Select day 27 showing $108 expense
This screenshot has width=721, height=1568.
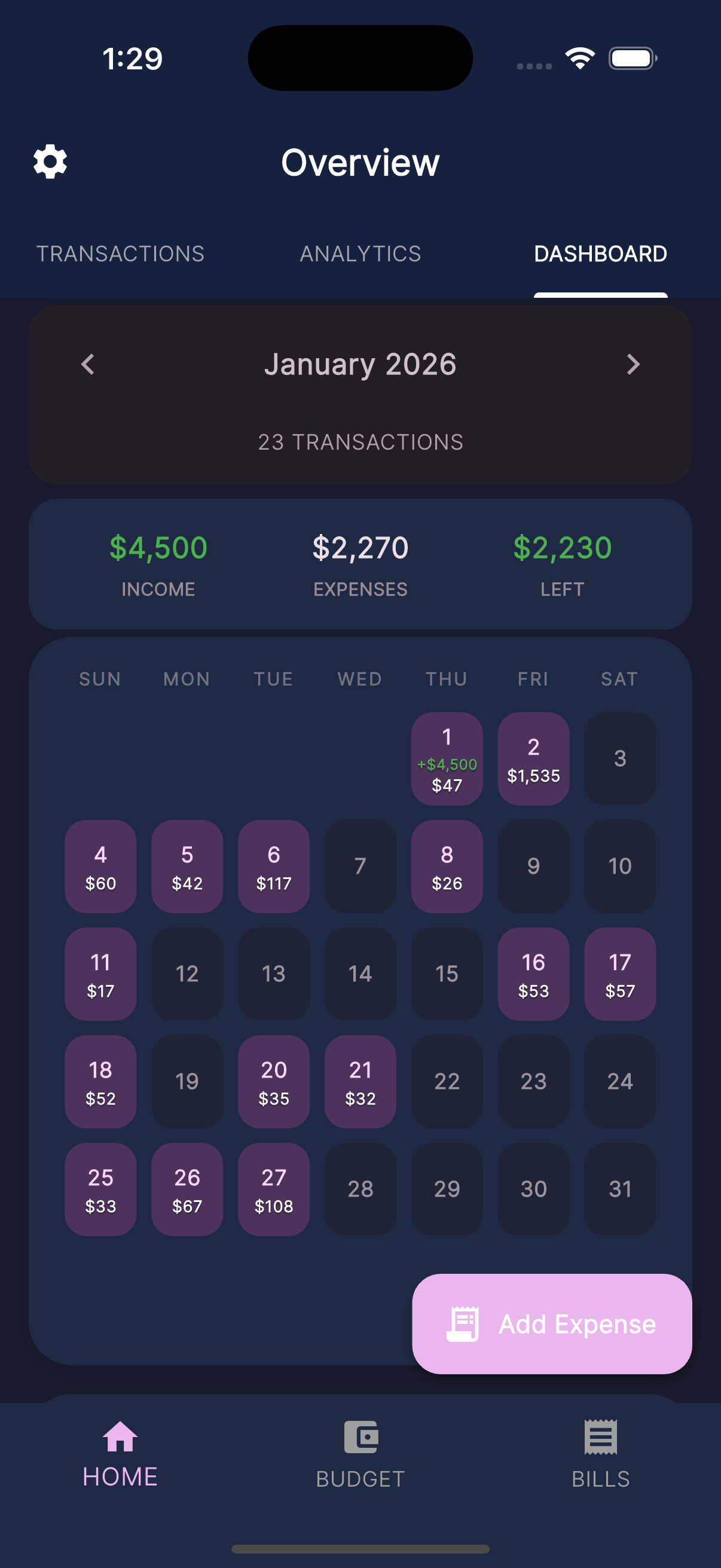click(x=273, y=1189)
